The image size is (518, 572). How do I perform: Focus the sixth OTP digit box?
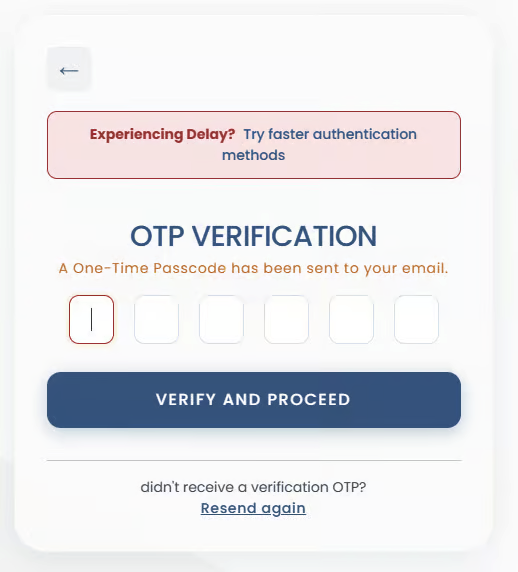[416, 320]
